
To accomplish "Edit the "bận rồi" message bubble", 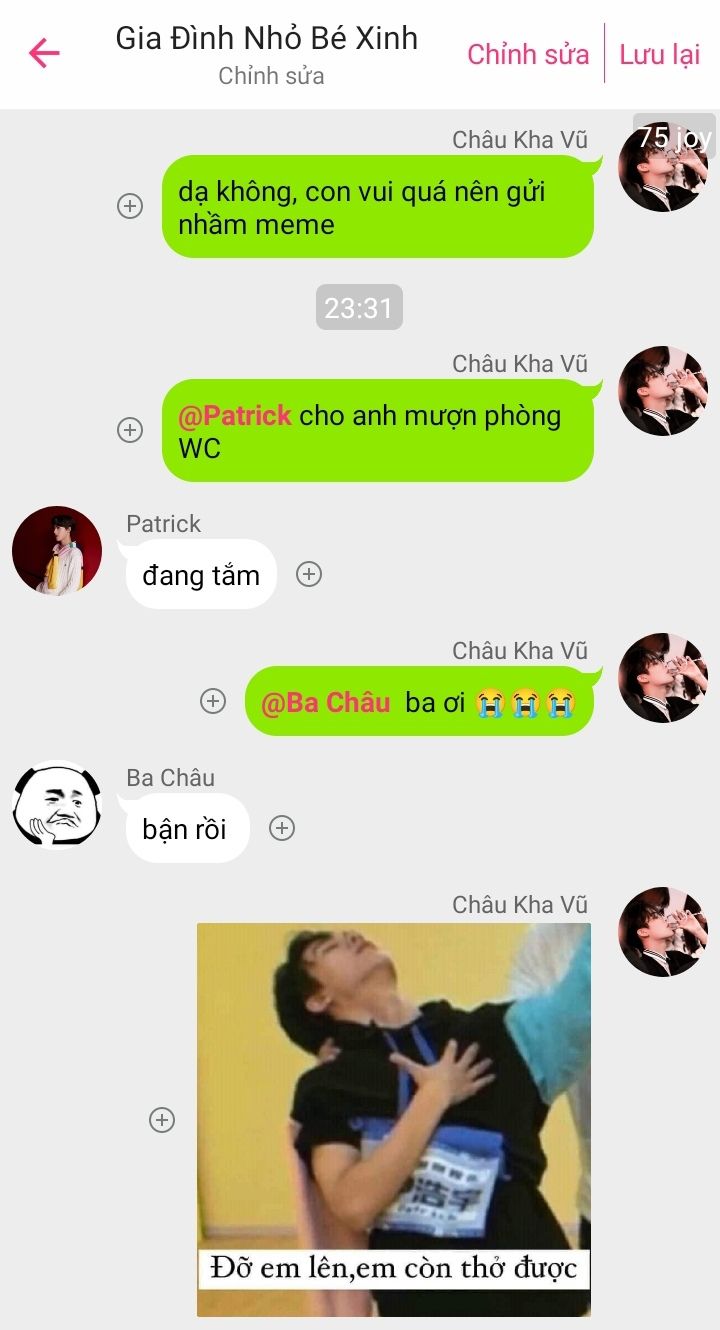I will pyautogui.click(x=186, y=829).
